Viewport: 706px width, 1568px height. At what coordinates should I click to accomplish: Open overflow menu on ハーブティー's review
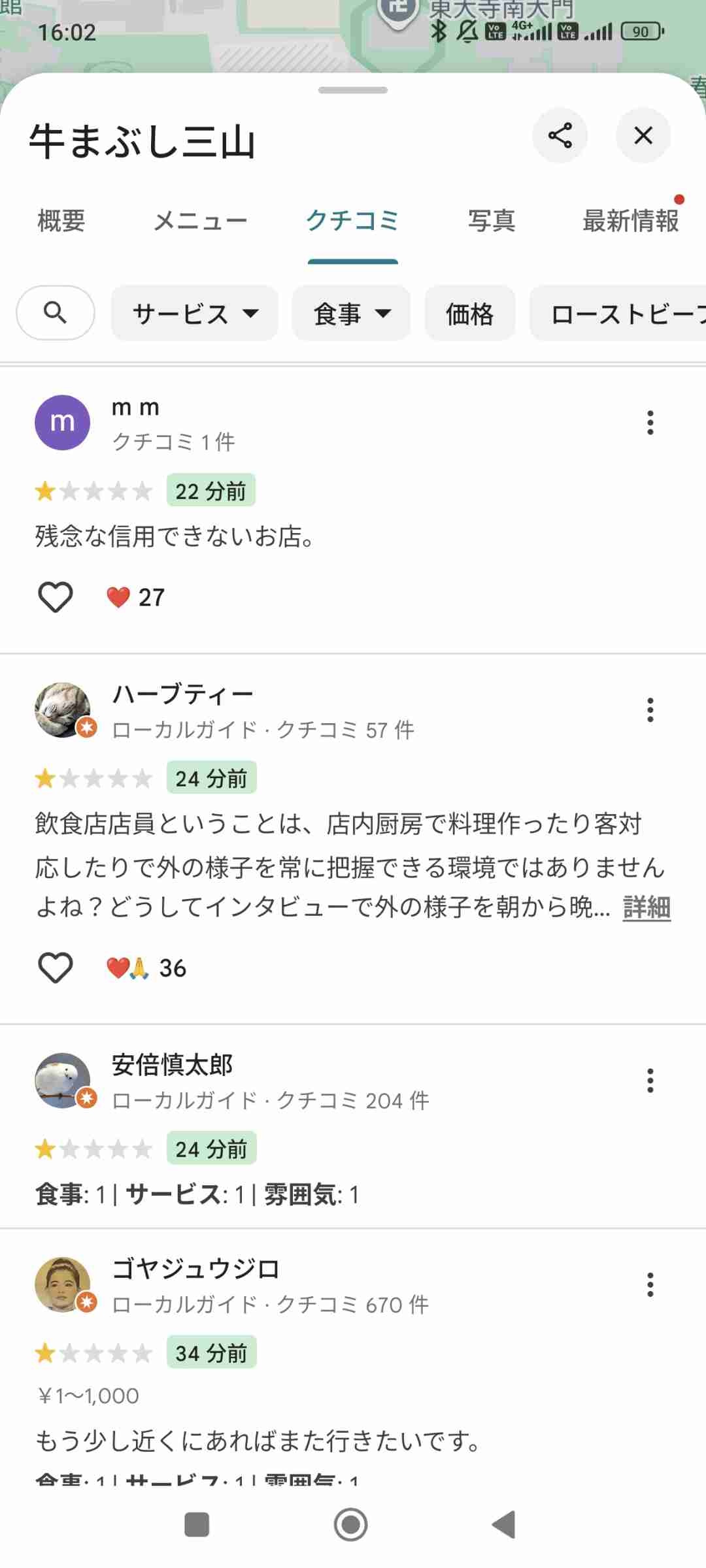[650, 710]
